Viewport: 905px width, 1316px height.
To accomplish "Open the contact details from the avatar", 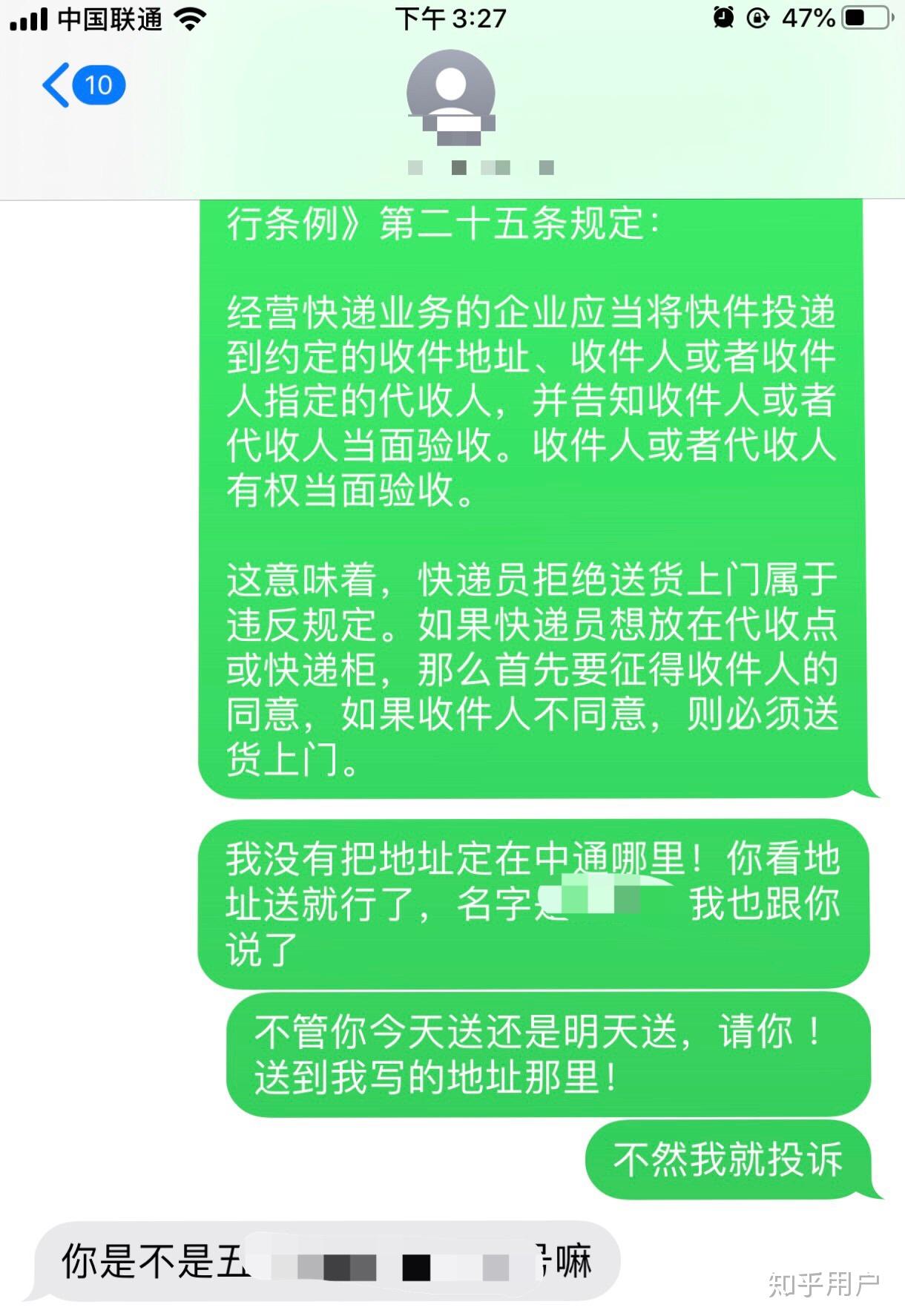I will pos(450,93).
